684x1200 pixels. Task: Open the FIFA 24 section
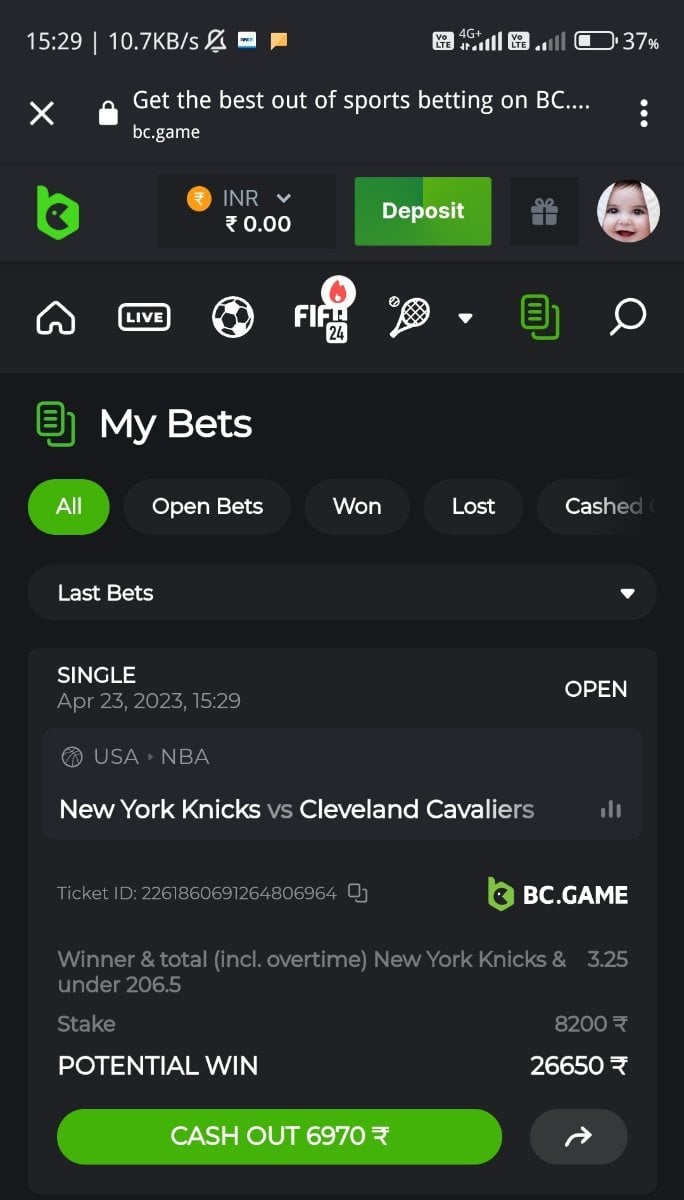point(322,316)
